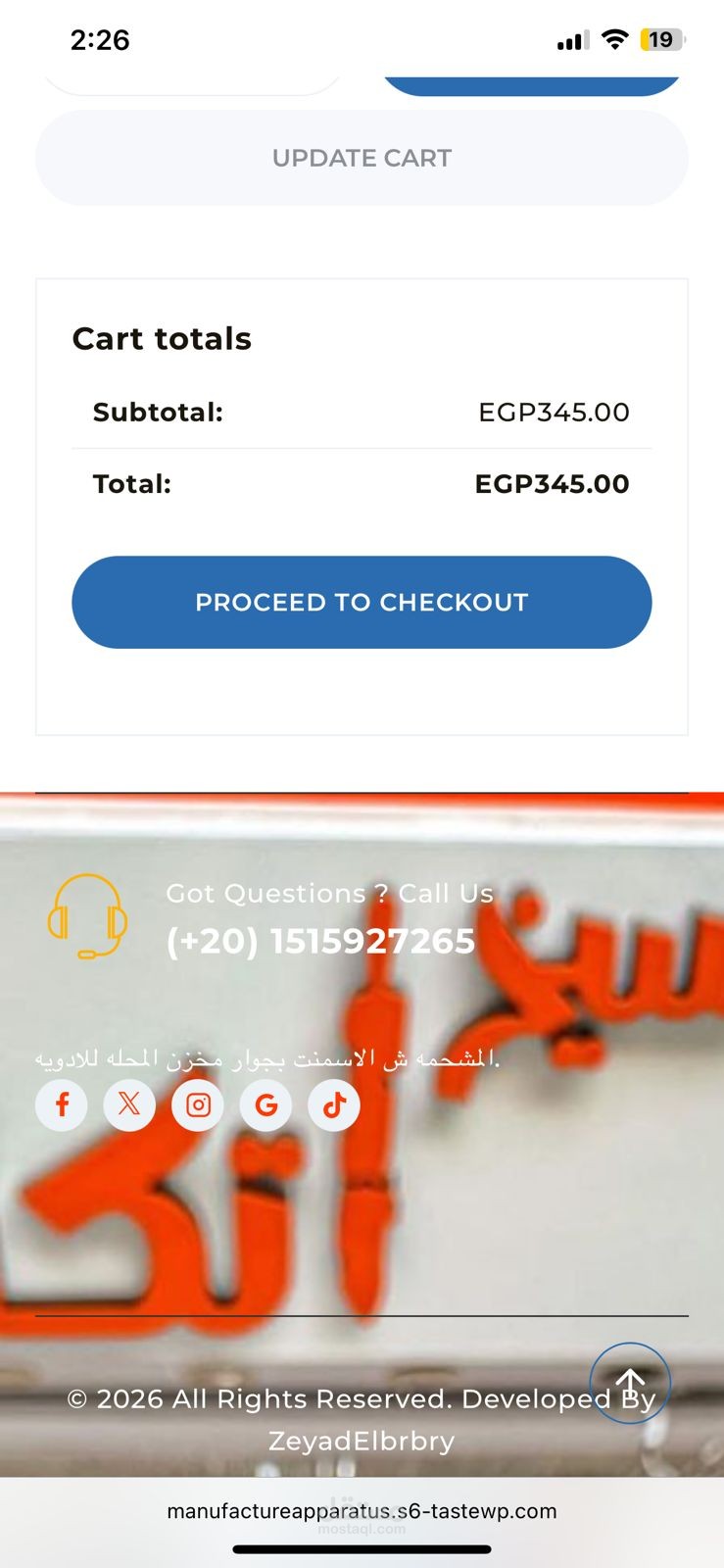Open the TikTok profile icon
Image resolution: width=724 pixels, height=1568 pixels.
click(334, 1105)
